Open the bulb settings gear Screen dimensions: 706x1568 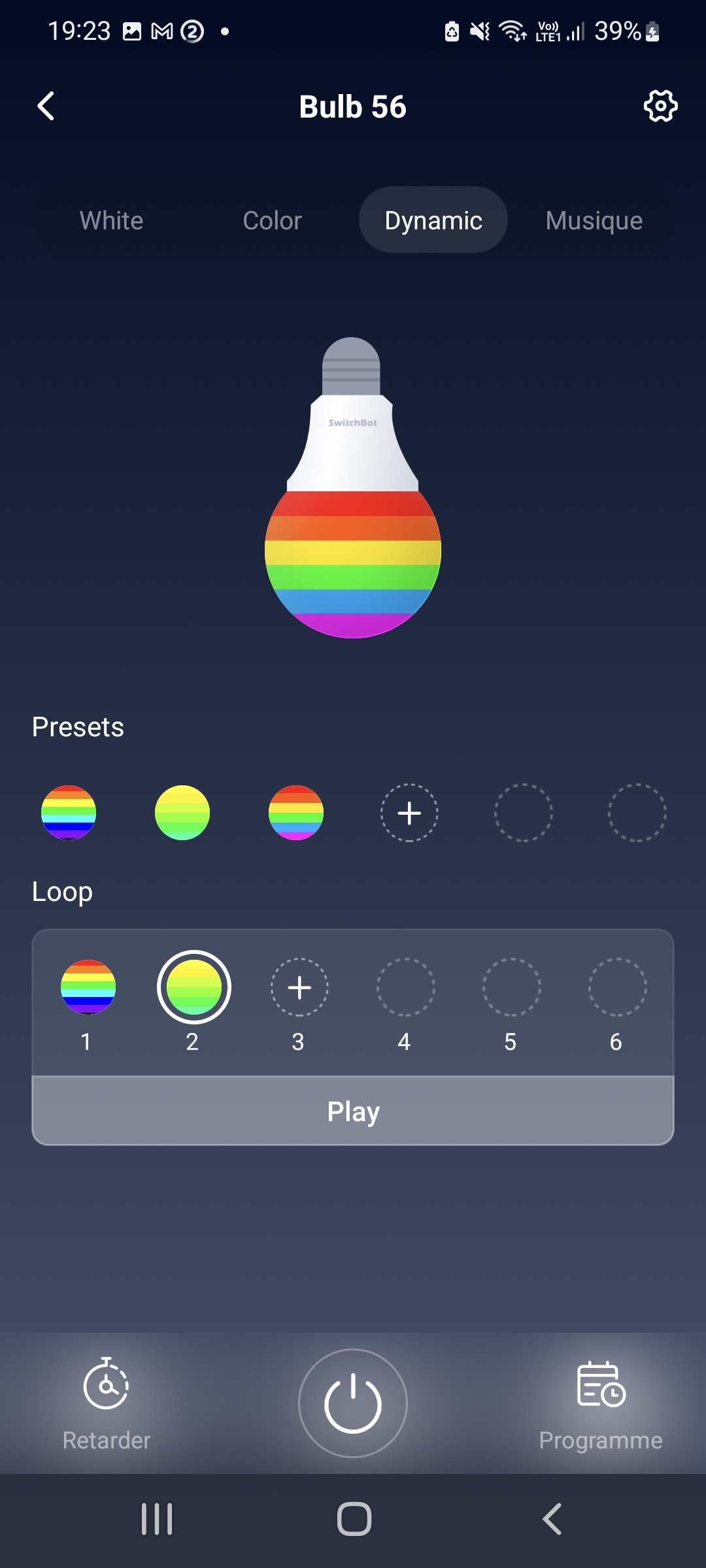pos(660,106)
